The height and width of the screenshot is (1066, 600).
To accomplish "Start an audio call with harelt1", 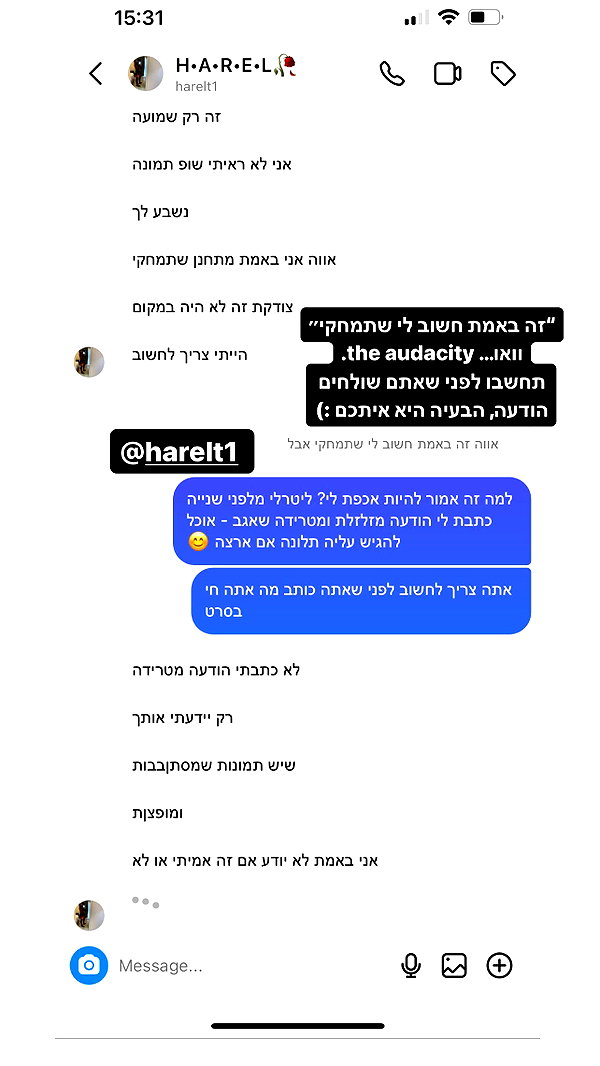I will (x=392, y=73).
